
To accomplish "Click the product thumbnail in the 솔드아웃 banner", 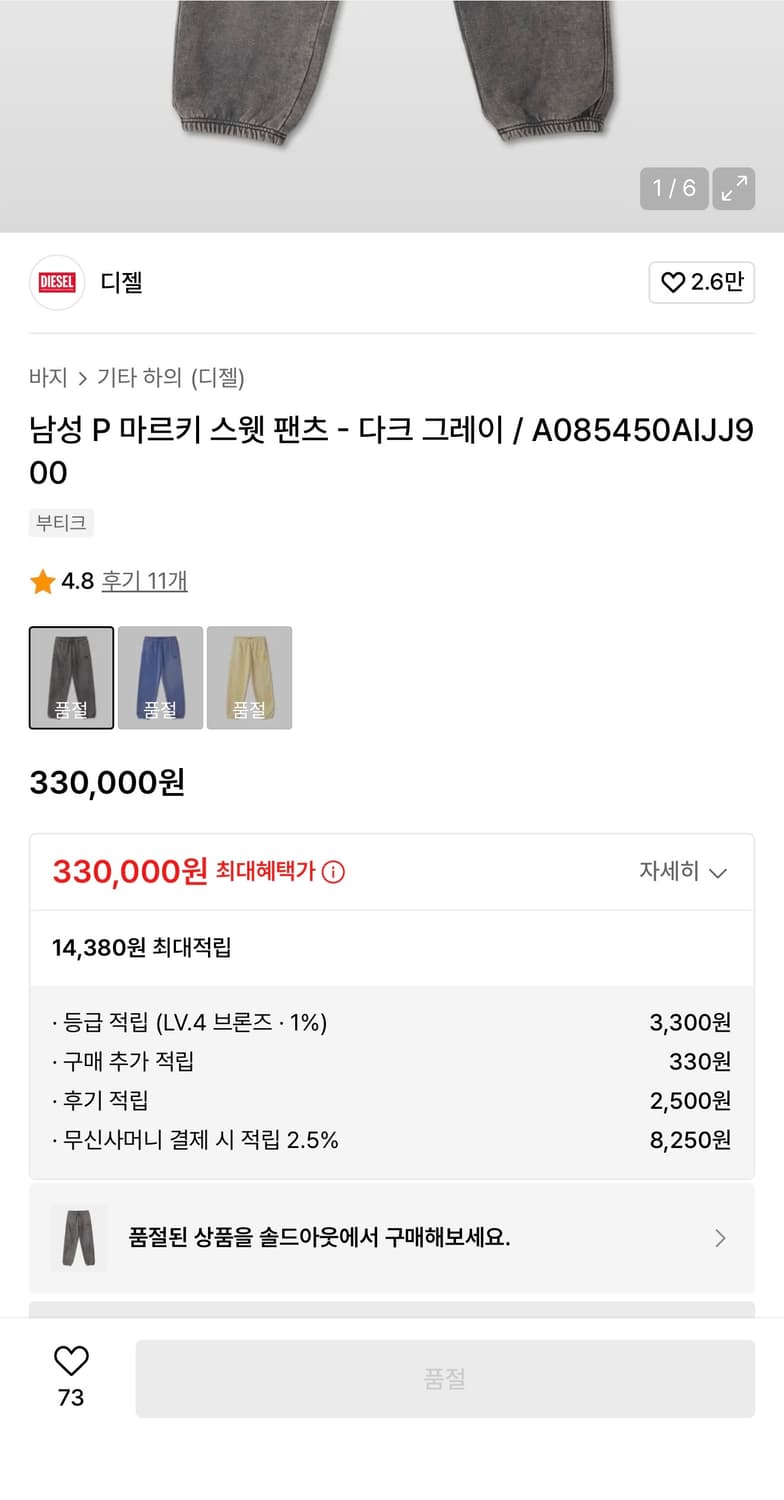I will pos(78,1237).
